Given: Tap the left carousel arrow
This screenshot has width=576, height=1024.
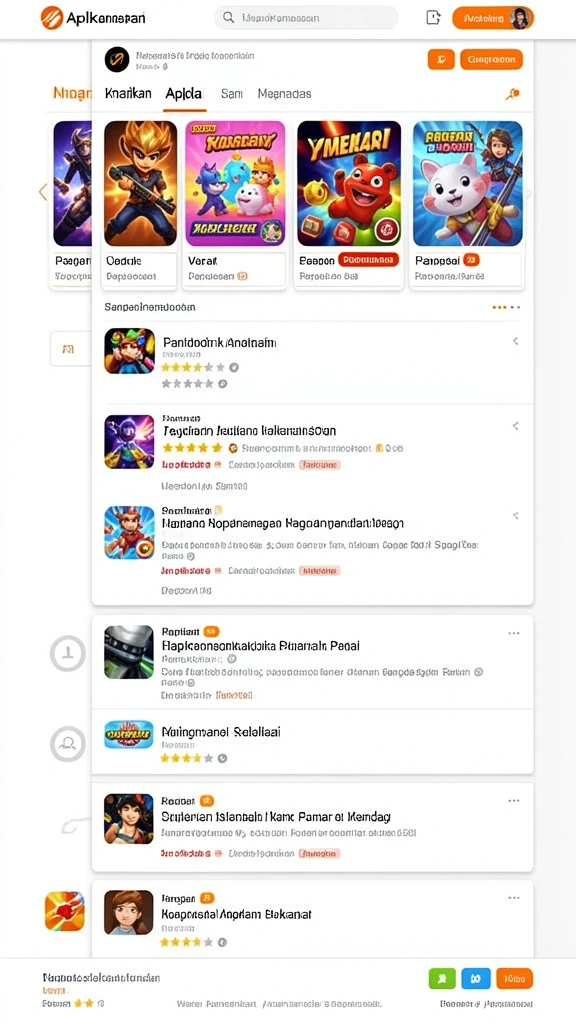Looking at the screenshot, I should click(x=43, y=192).
